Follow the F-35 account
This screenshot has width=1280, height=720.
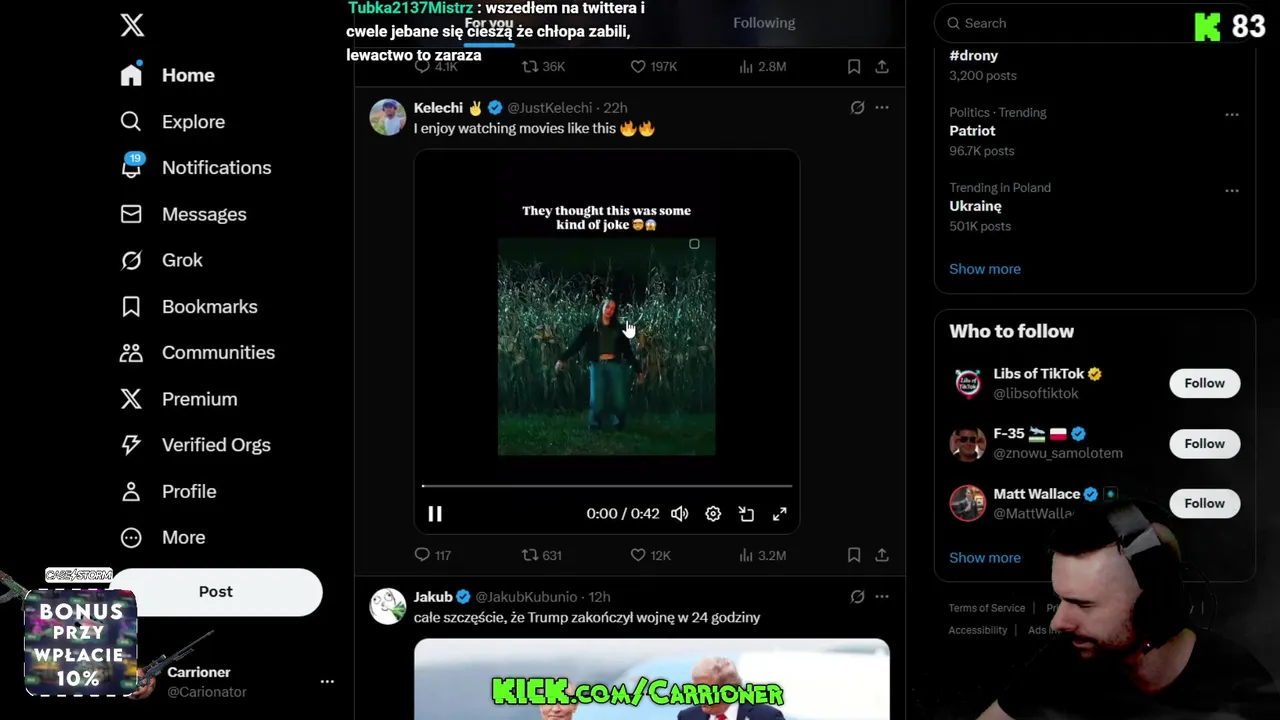[x=1204, y=443]
